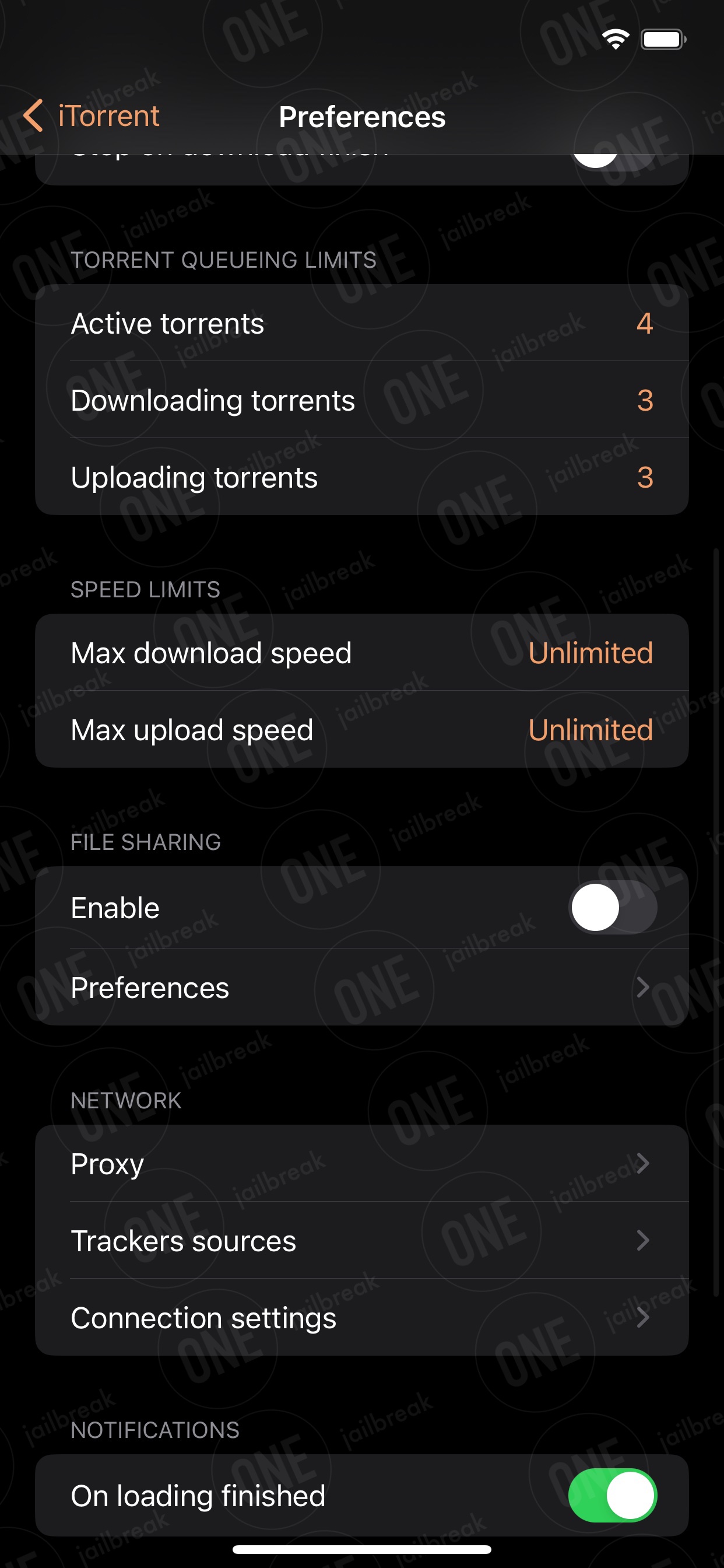
Task: Enable the File Sharing switch
Action: click(x=613, y=907)
